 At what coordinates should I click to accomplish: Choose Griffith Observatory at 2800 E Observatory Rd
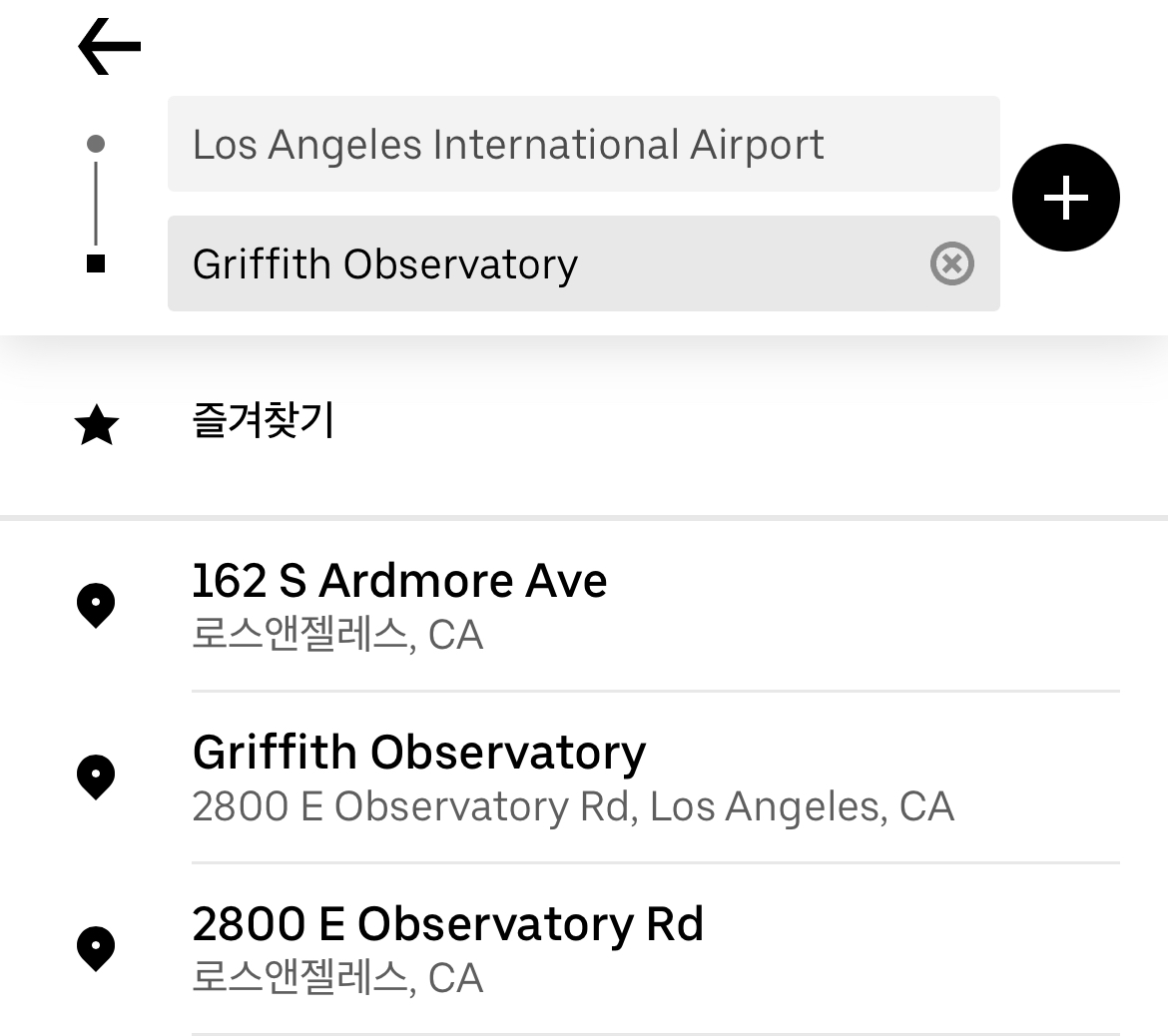[584, 777]
